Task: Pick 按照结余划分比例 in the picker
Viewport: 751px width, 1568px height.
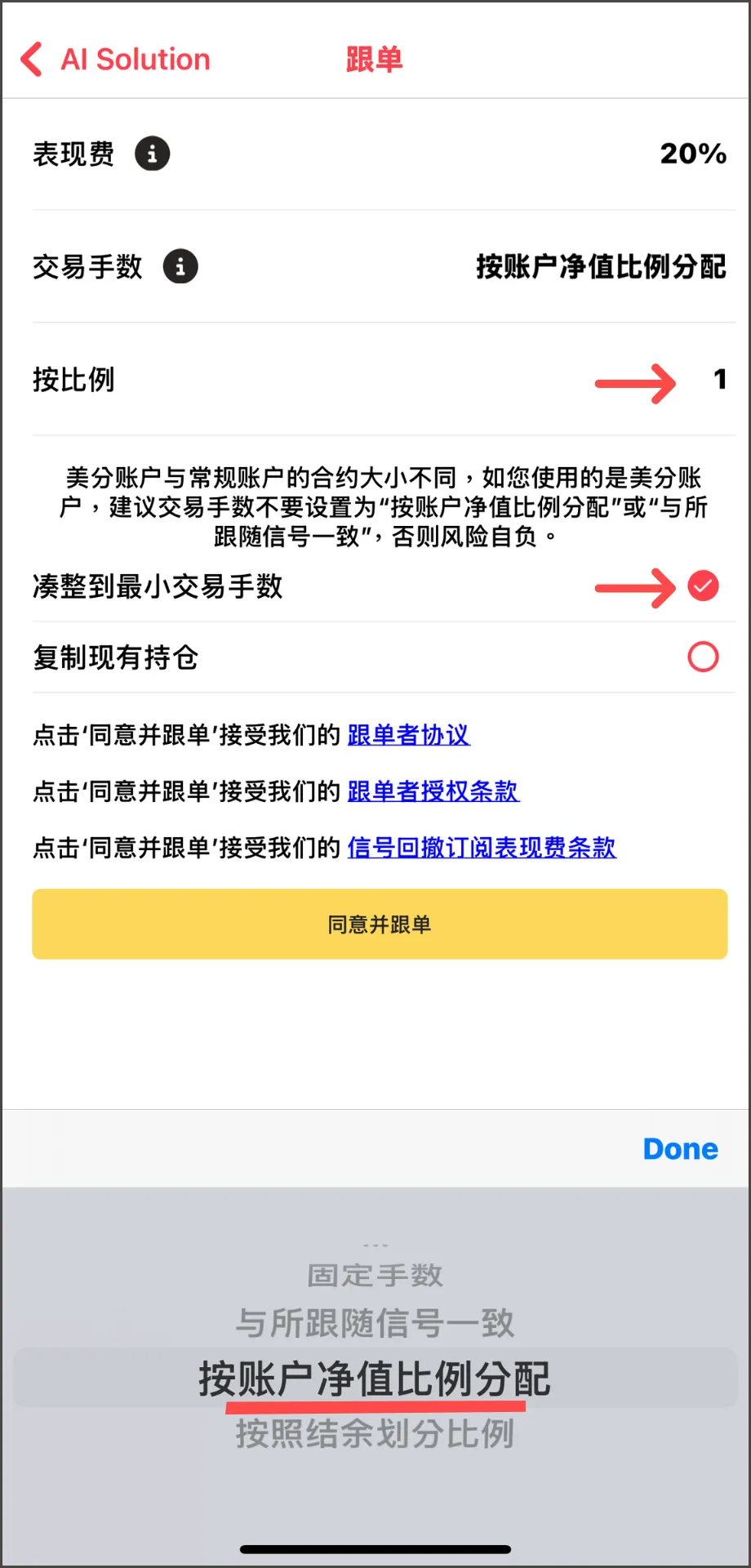Action: 375,1434
